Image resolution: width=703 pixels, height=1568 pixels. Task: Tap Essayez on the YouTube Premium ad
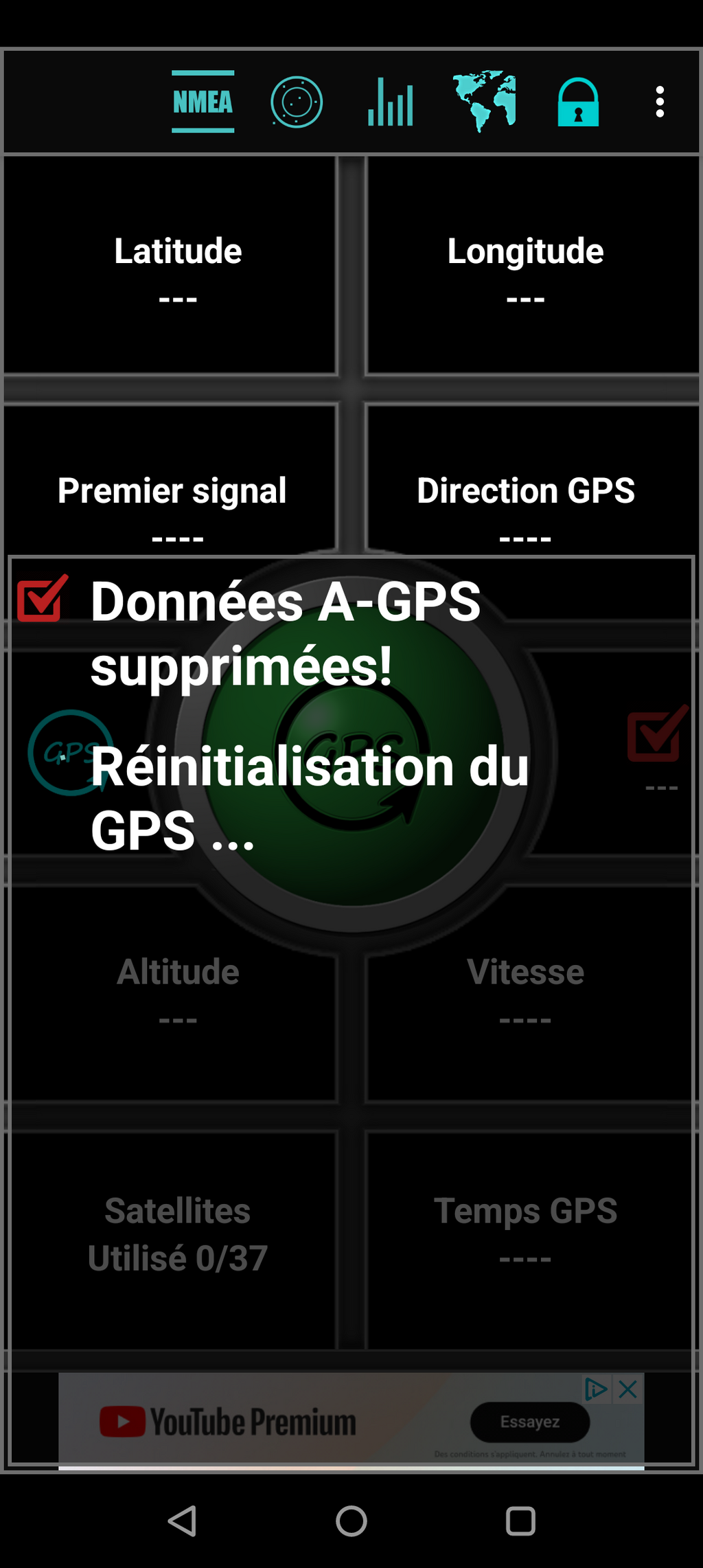(530, 1422)
